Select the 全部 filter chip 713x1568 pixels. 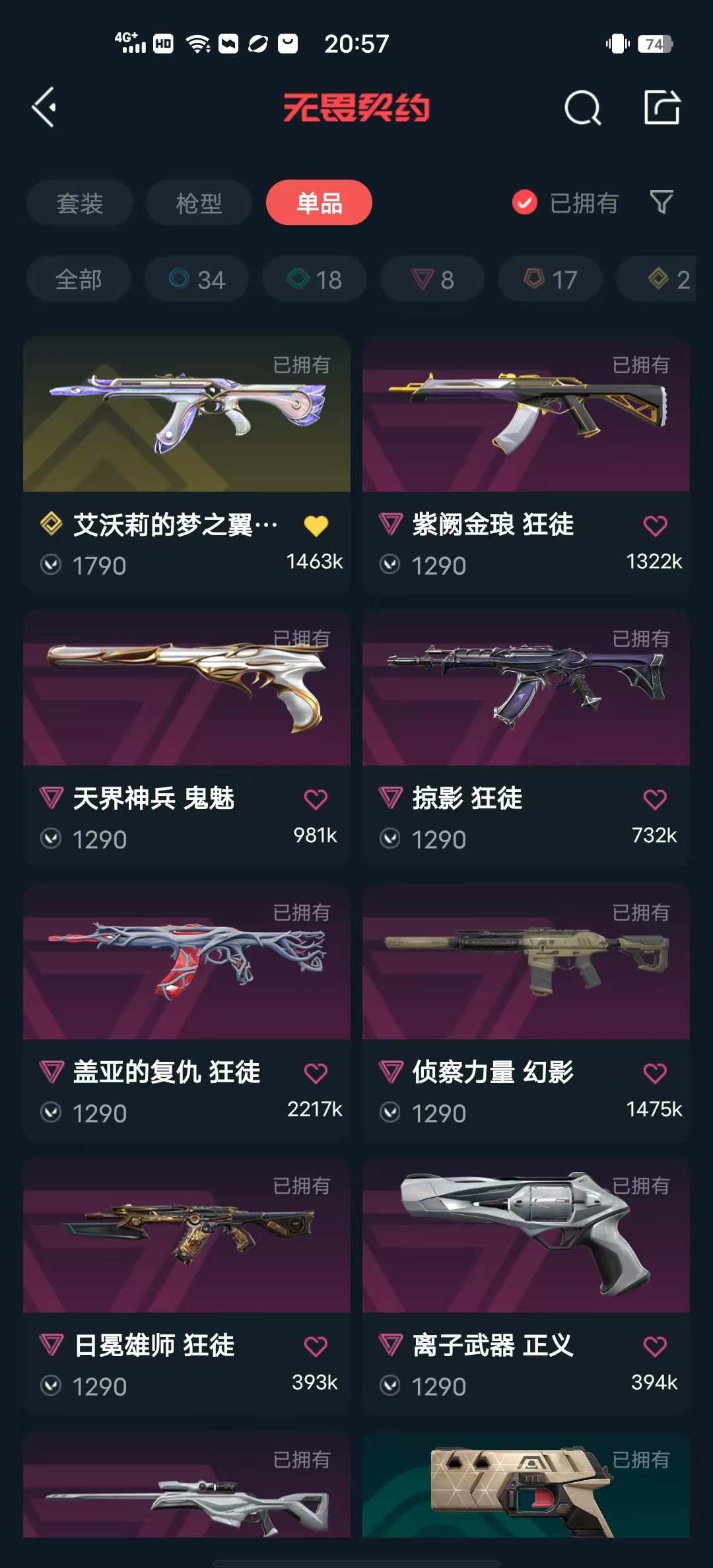(x=79, y=279)
